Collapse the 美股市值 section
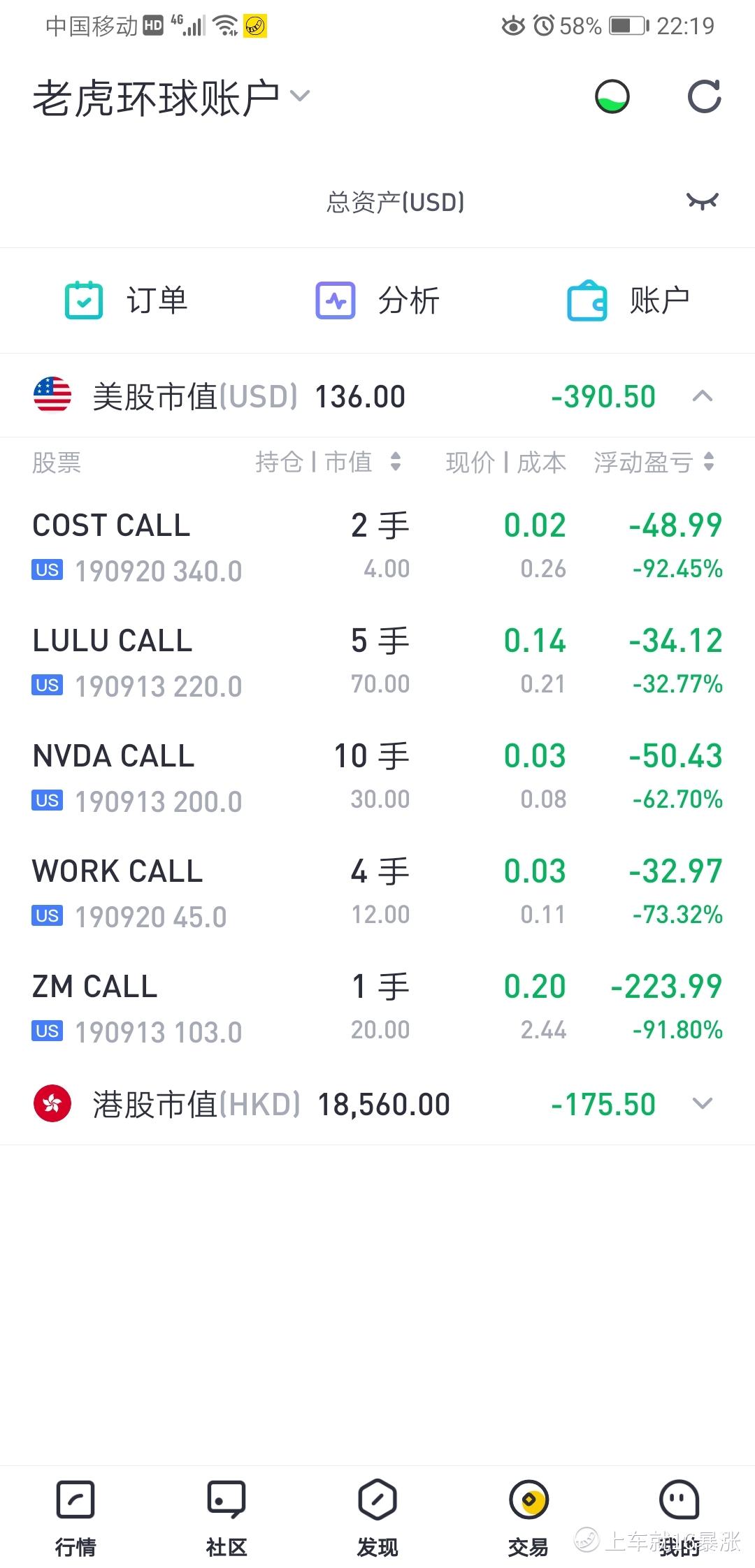 (x=703, y=396)
